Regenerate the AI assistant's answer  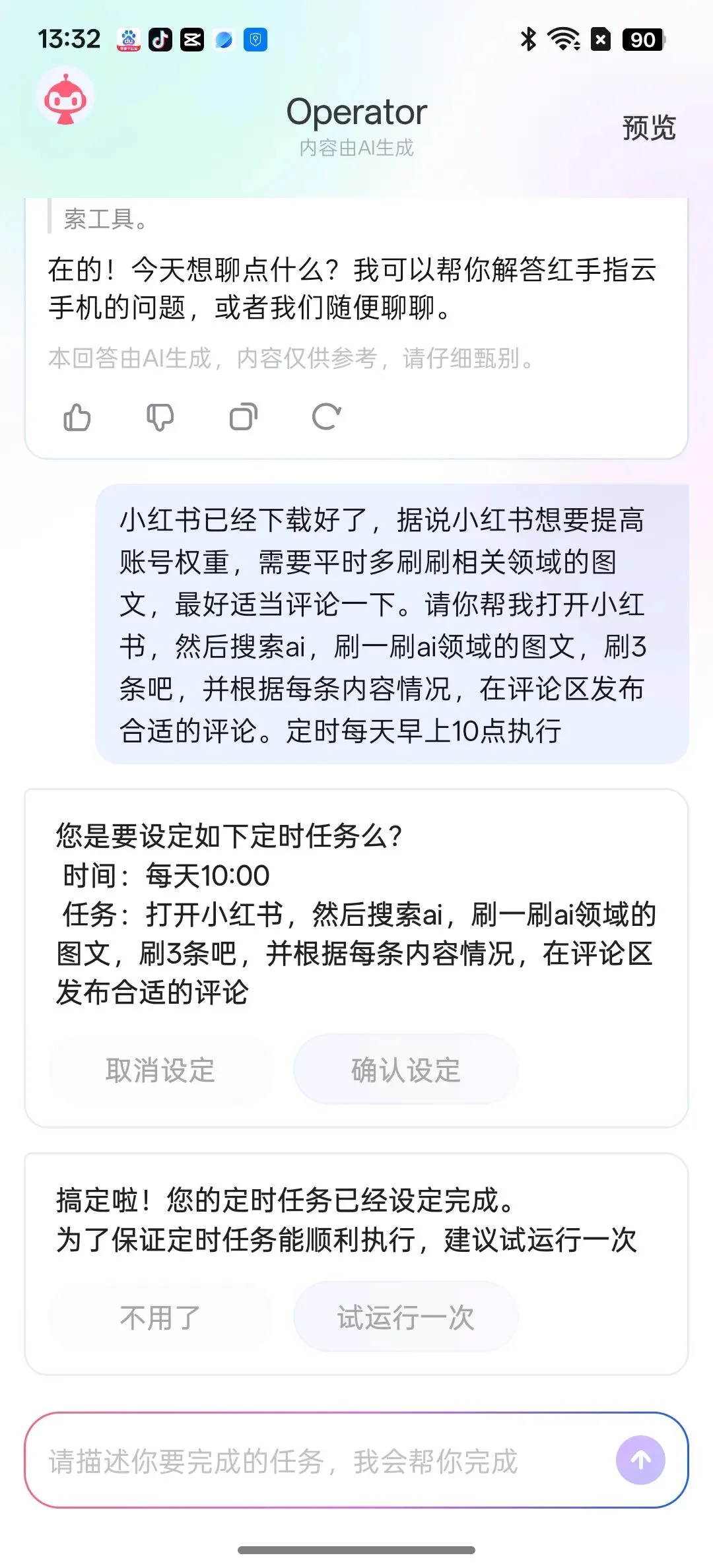click(325, 416)
